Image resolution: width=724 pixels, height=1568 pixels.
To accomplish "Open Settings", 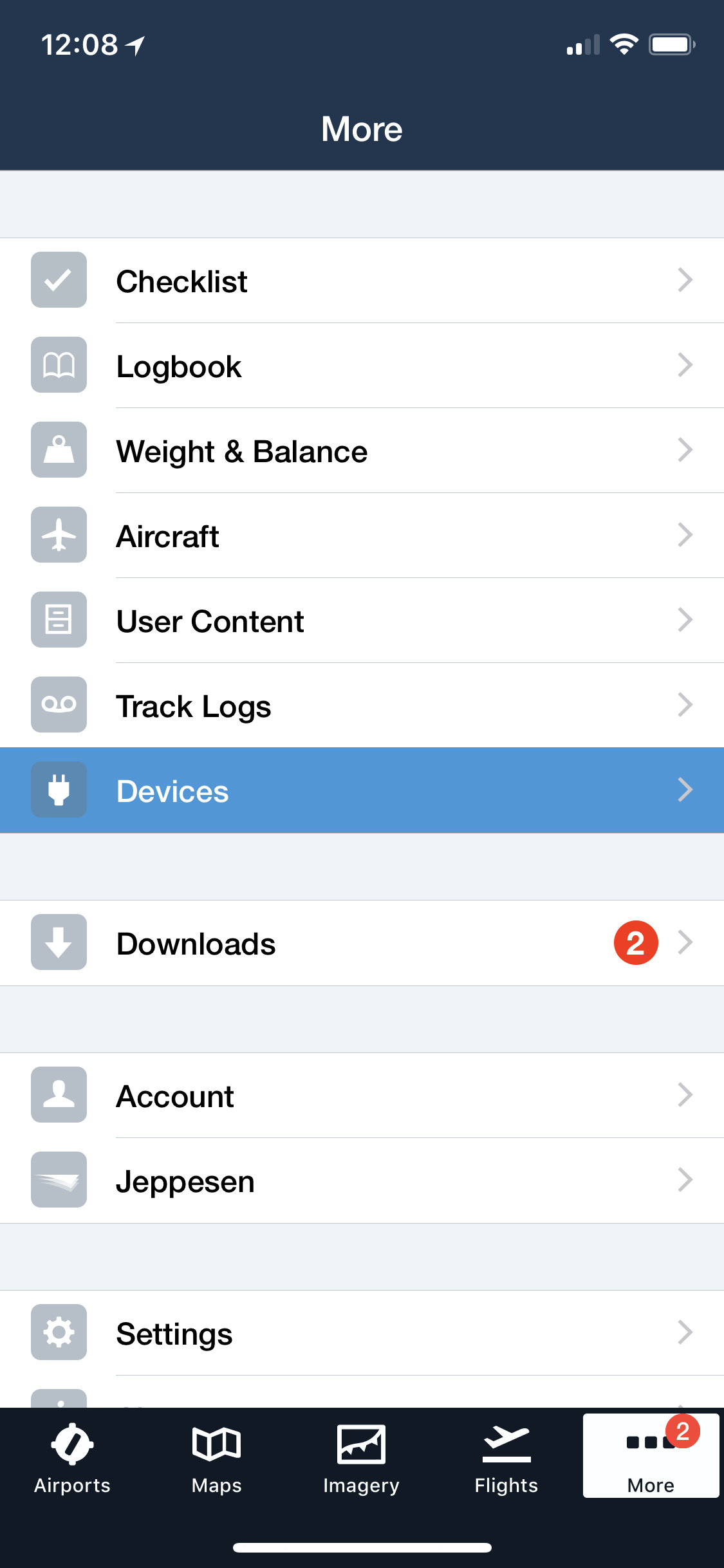I will pyautogui.click(x=362, y=1333).
